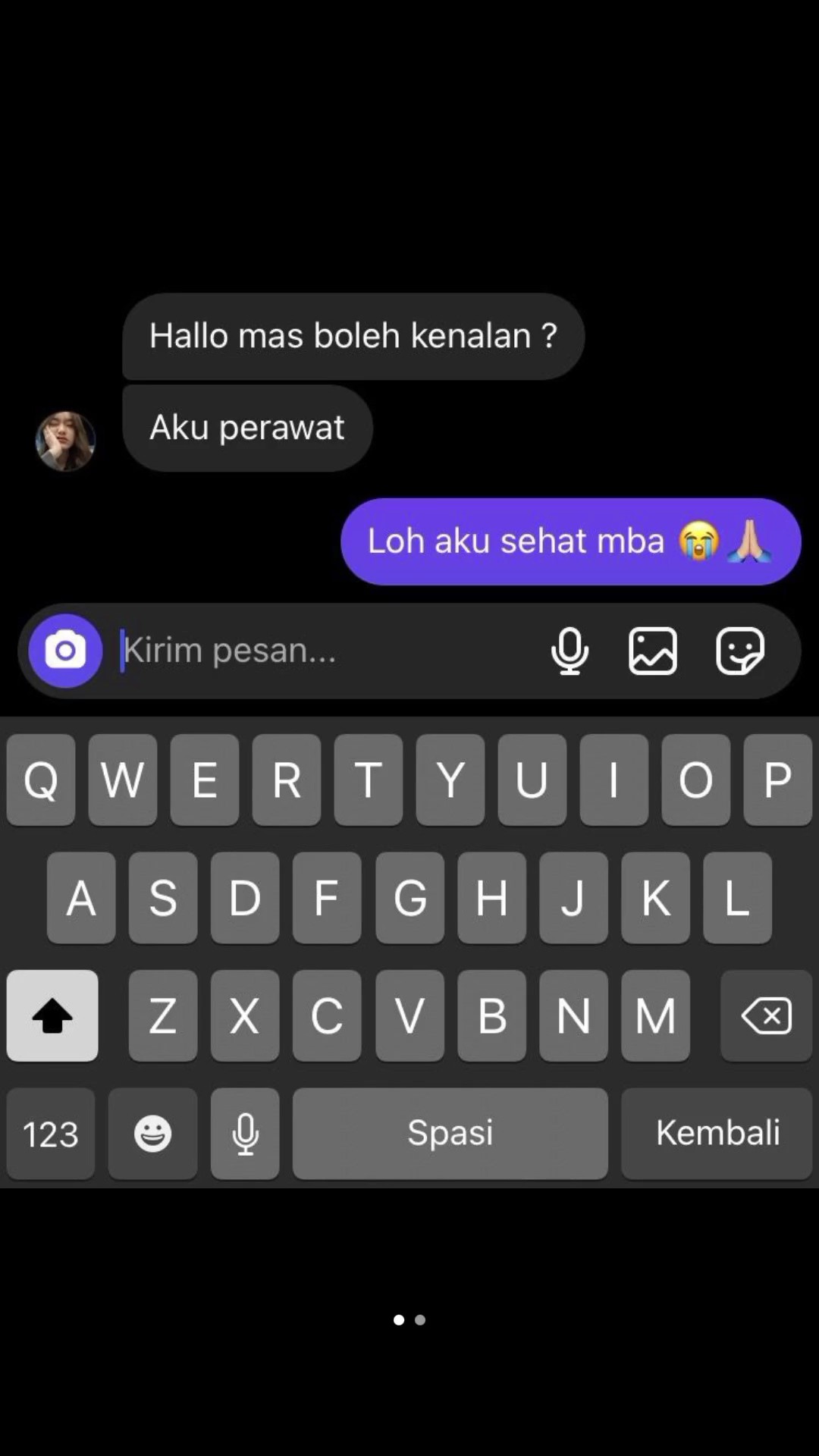This screenshot has height=1456, width=819.
Task: Open the sticker picker icon
Action: pyautogui.click(x=740, y=651)
